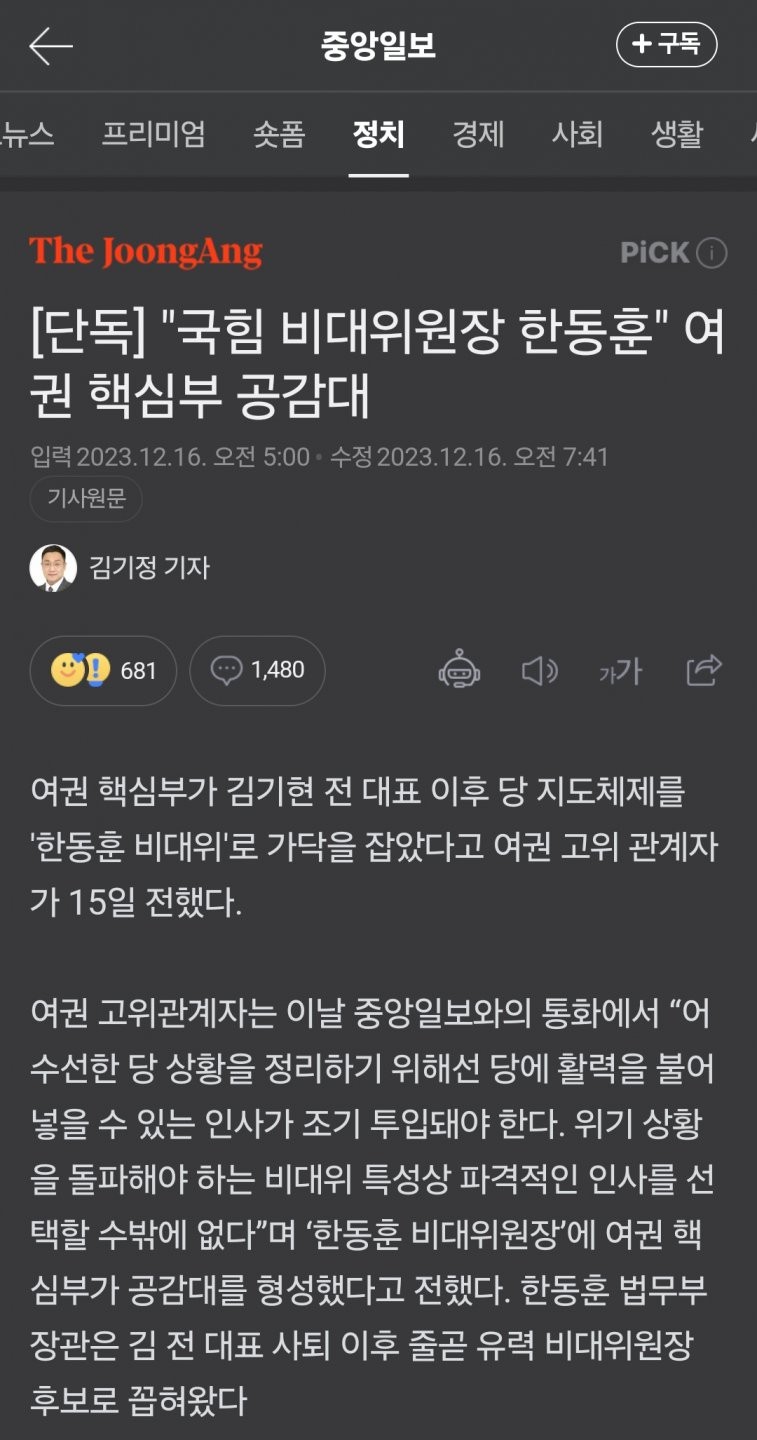This screenshot has height=1440, width=757.
Task: Change font size with 가가 icon
Action: click(620, 671)
